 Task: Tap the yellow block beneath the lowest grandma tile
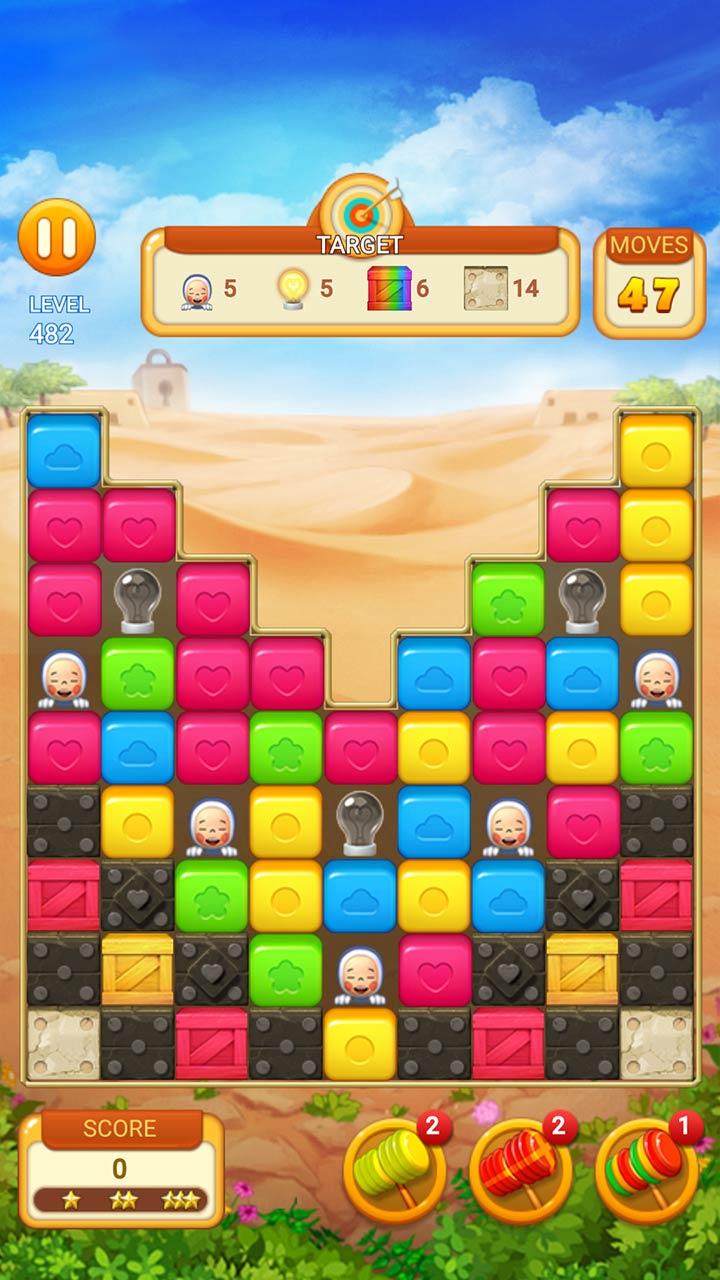[x=360, y=1043]
